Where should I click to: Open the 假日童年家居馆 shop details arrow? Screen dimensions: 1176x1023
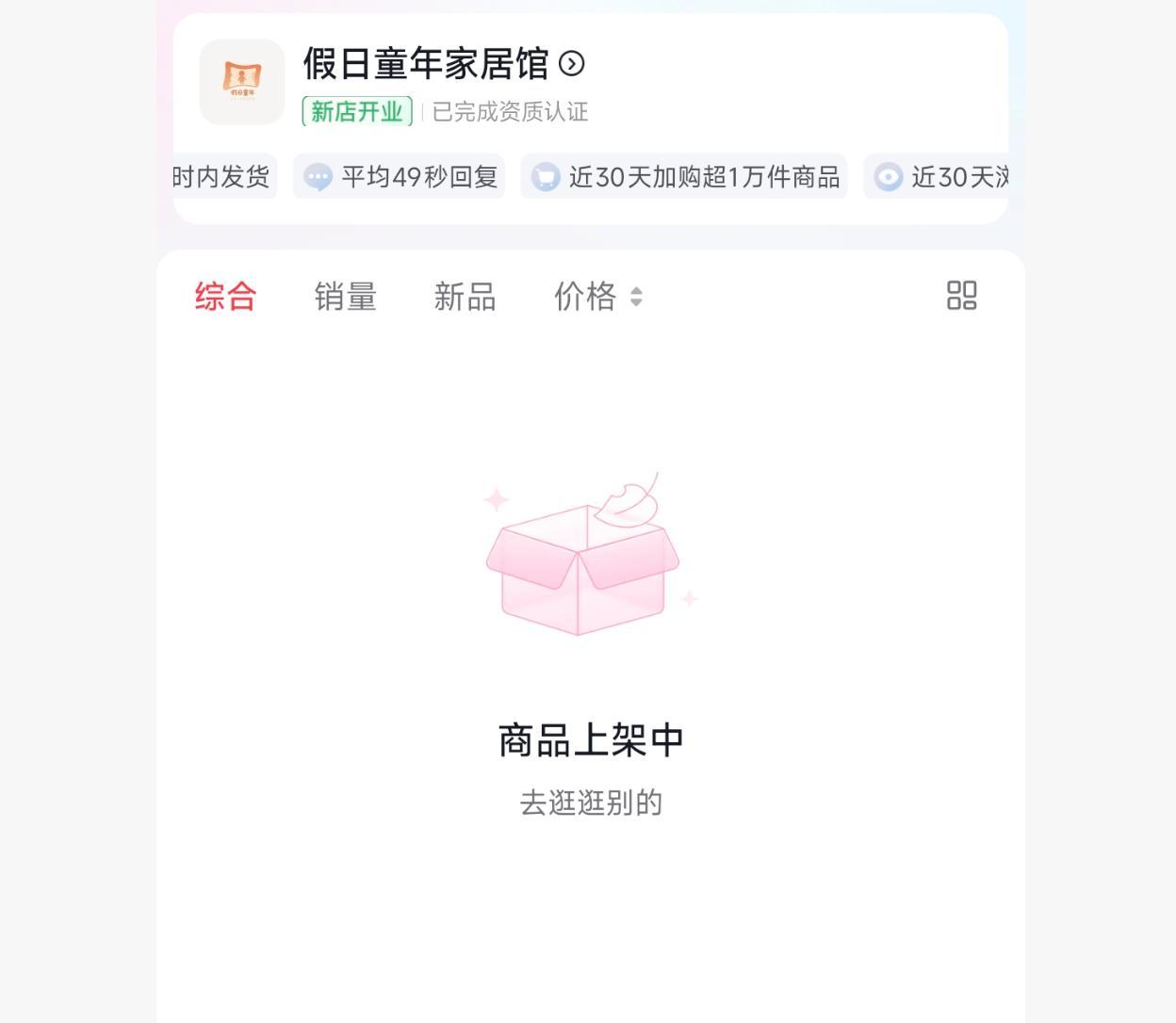click(572, 63)
